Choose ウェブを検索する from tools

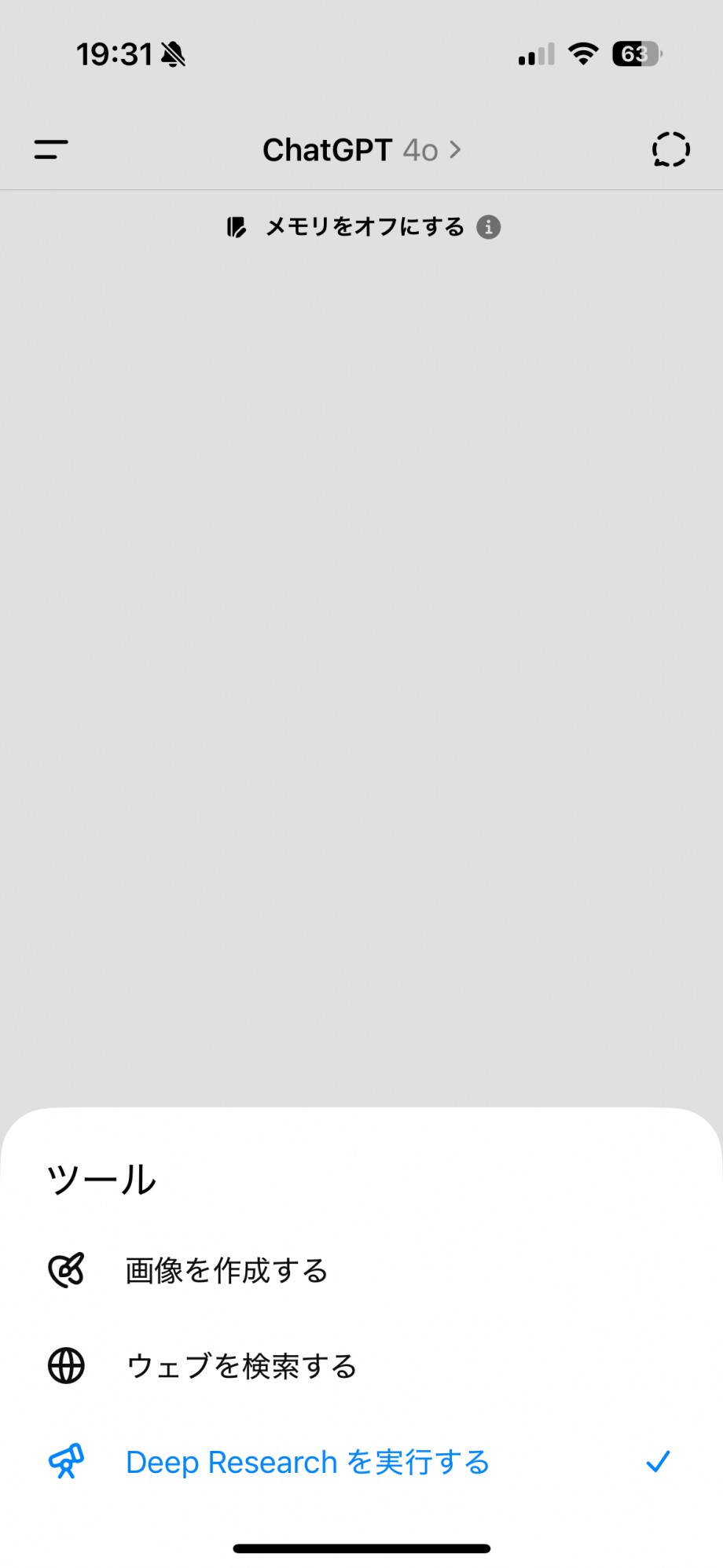point(361,1366)
